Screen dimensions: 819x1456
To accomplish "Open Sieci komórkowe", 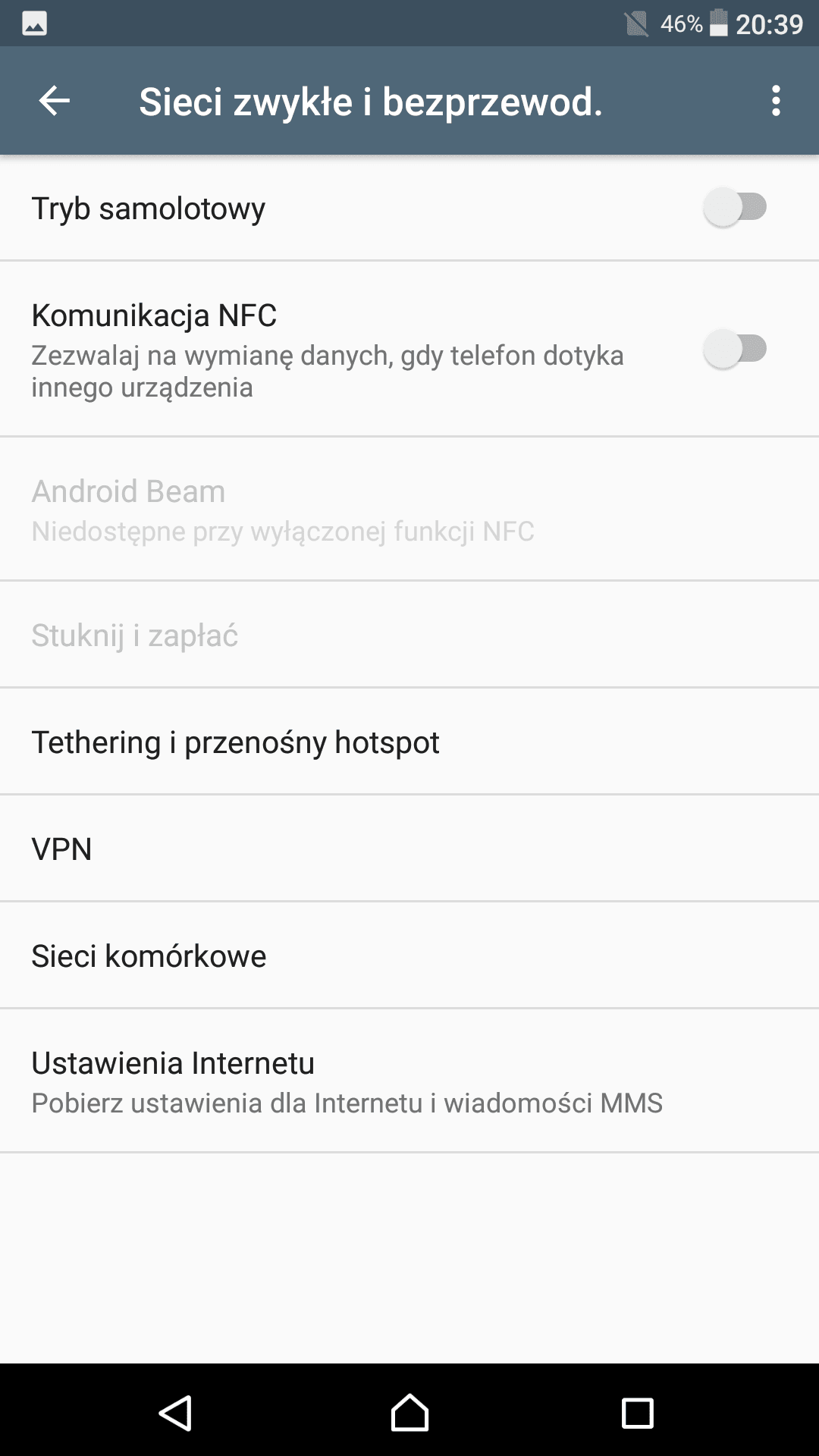I will pos(409,955).
